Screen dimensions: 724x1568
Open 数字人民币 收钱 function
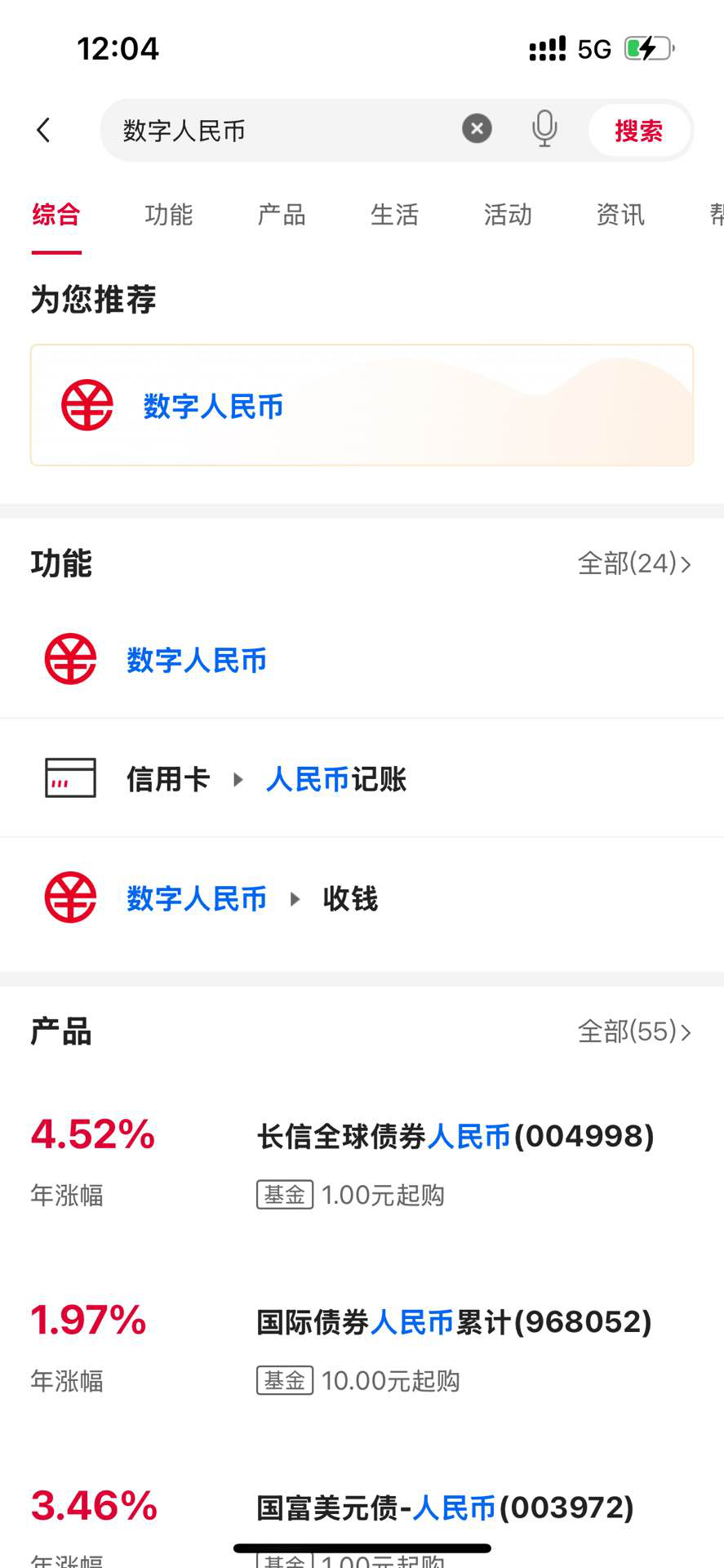click(x=362, y=898)
